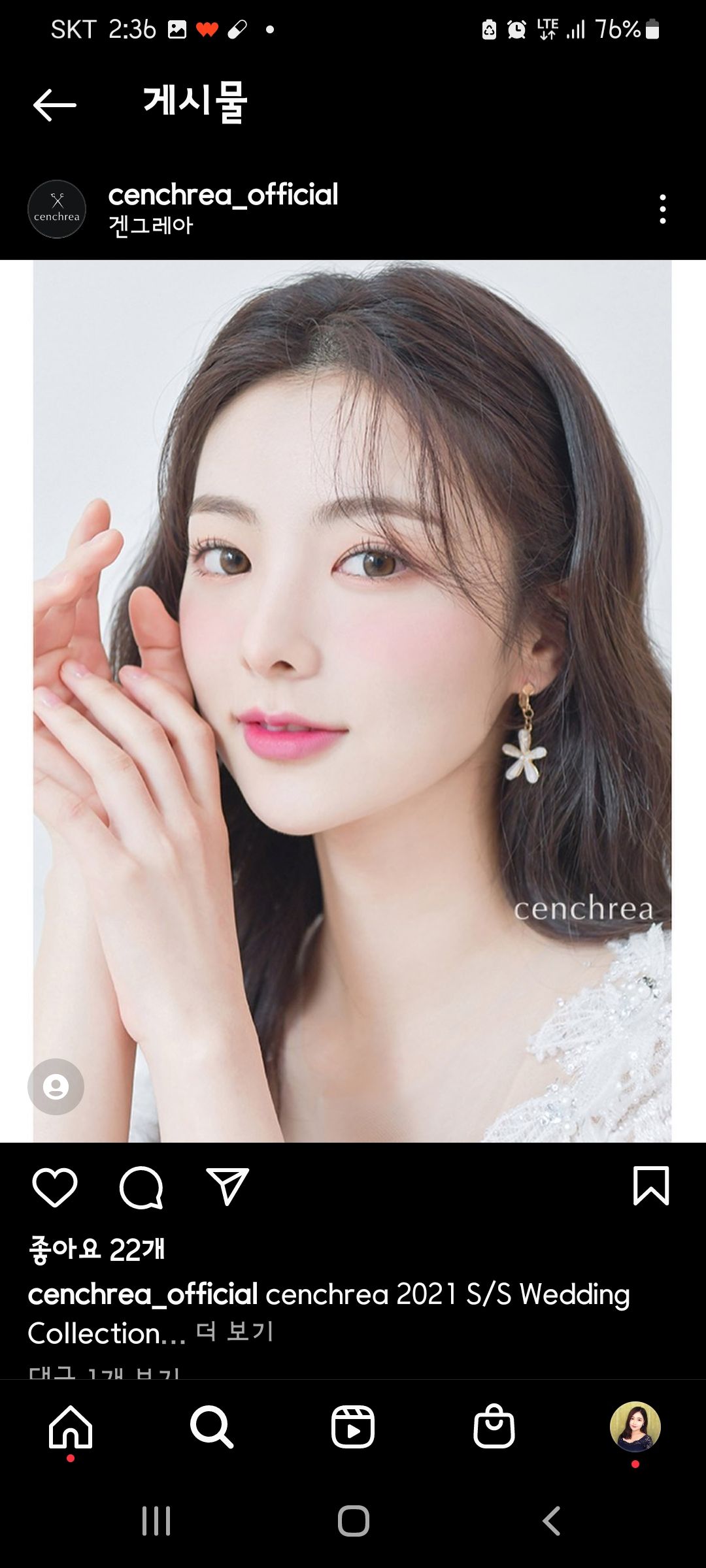The width and height of the screenshot is (706, 1568).
Task: Open the Reels tab
Action: point(353,1427)
